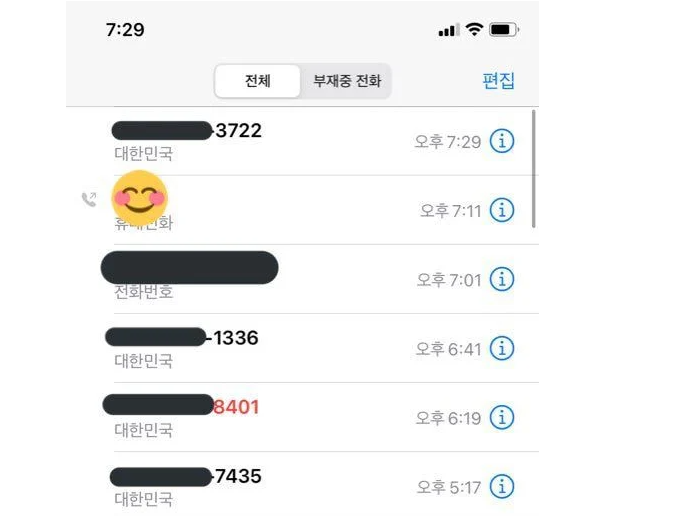679x516 pixels.
Task: Open info for the 오후 6:19 call
Action: (x=502, y=417)
